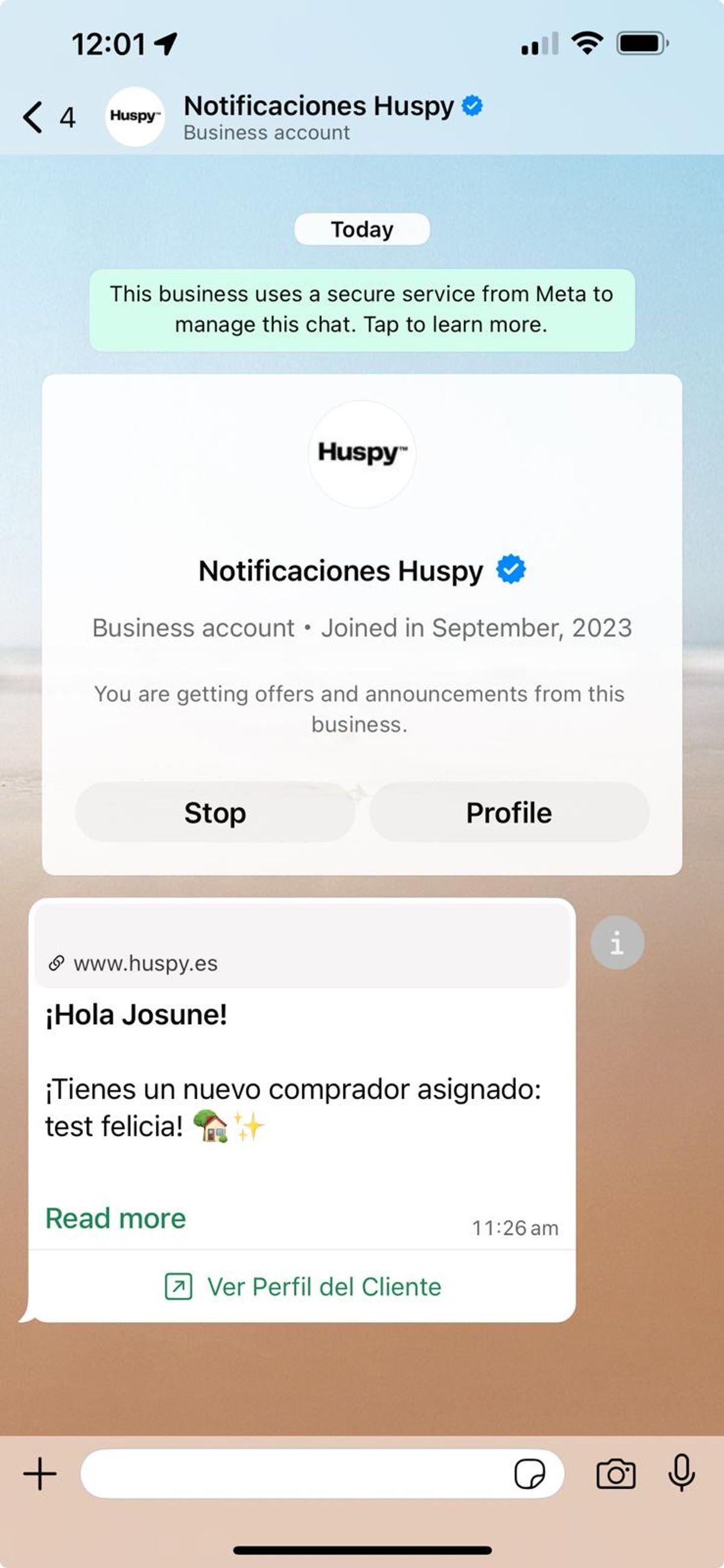Viewport: 724px width, 1568px height.
Task: Open the camera
Action: [616, 1474]
